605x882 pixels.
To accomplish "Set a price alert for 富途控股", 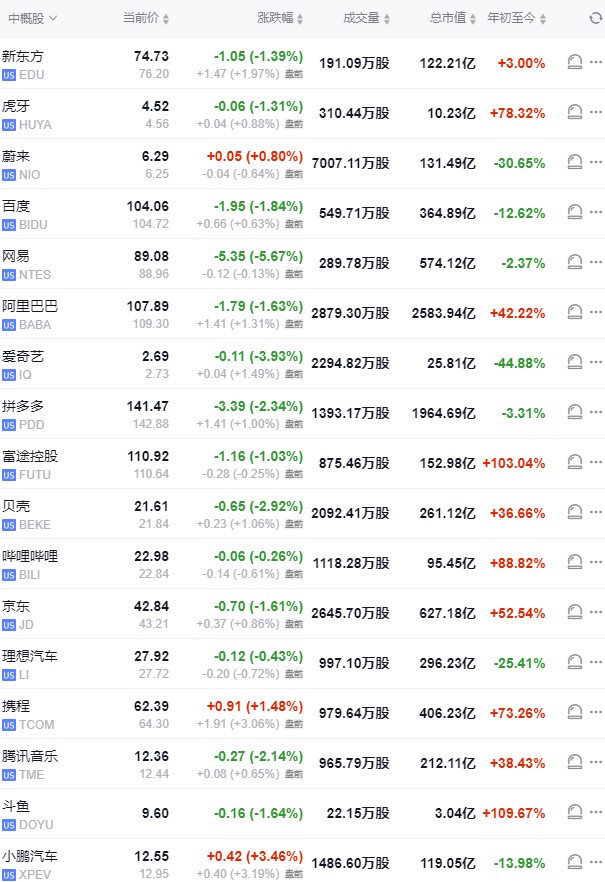I will click(575, 463).
